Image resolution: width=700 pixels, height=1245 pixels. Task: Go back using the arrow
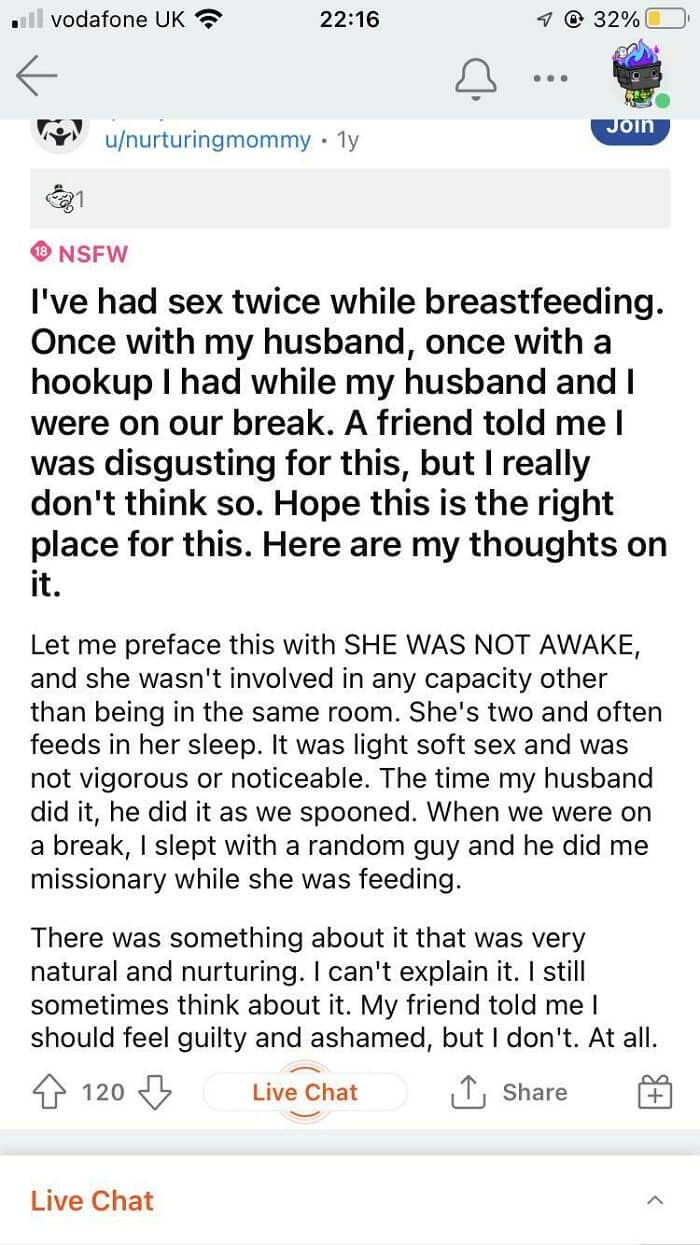coord(37,75)
